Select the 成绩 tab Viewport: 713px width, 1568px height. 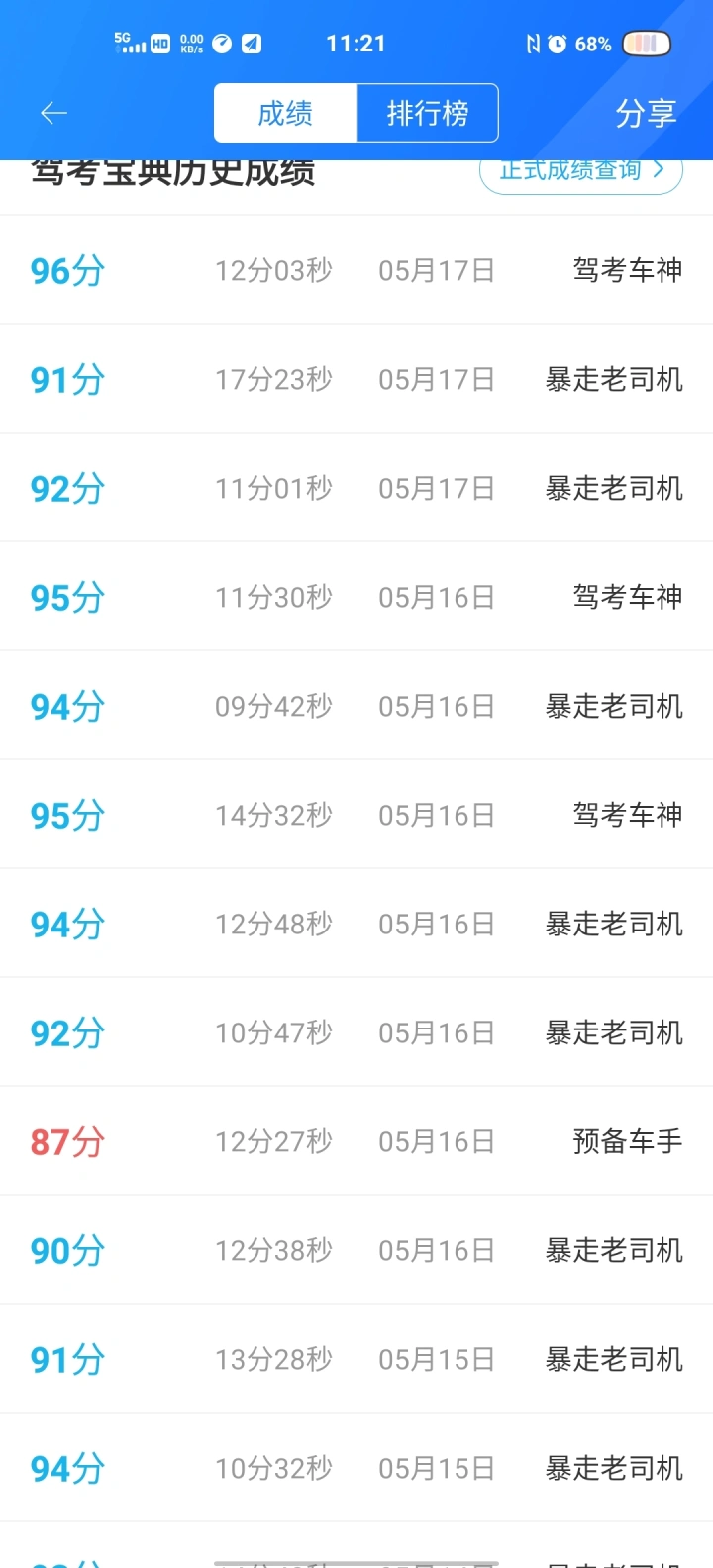[285, 113]
